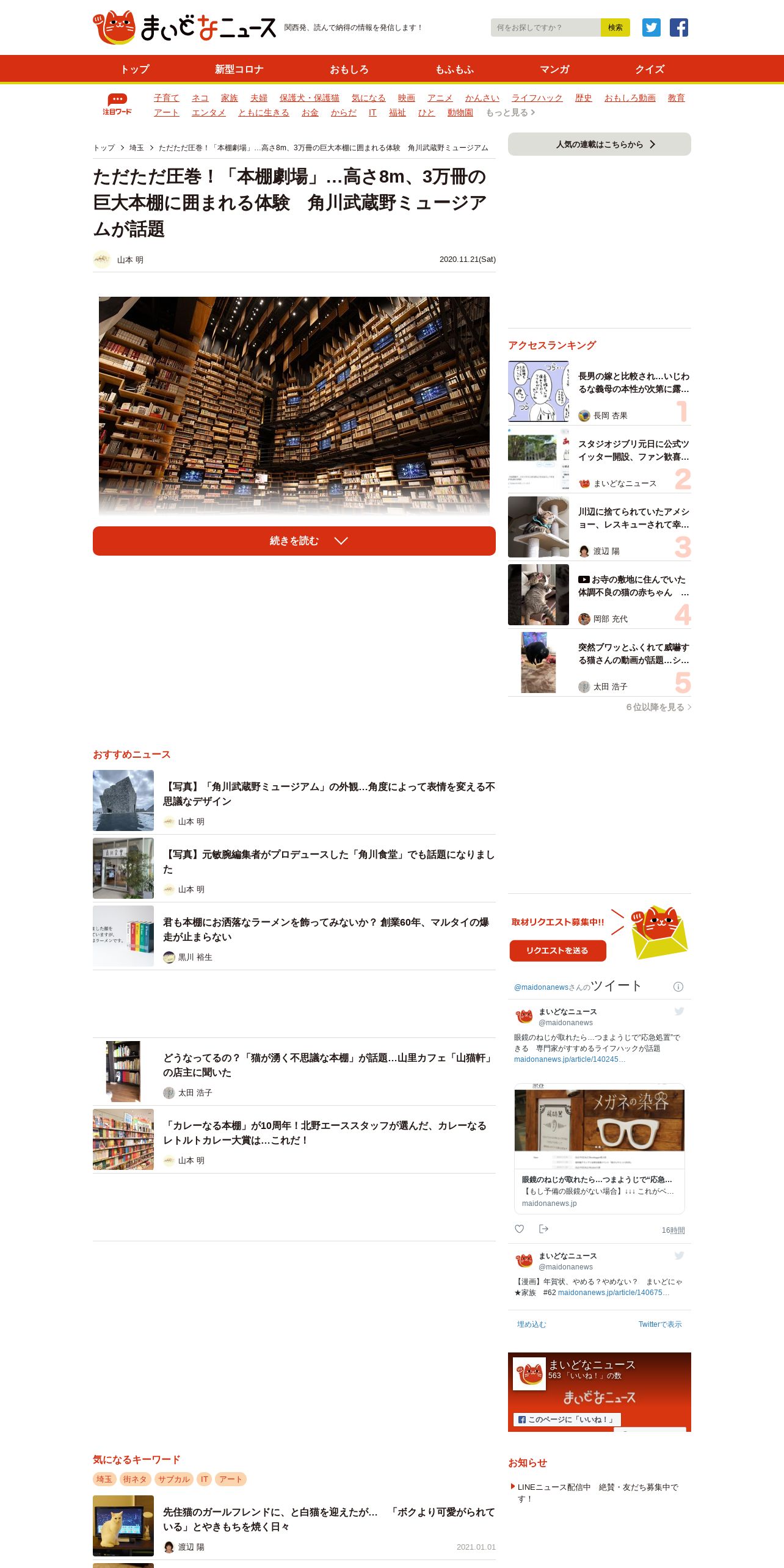Select the サブカル keyword chip
784x1568 pixels.
[x=173, y=1479]
